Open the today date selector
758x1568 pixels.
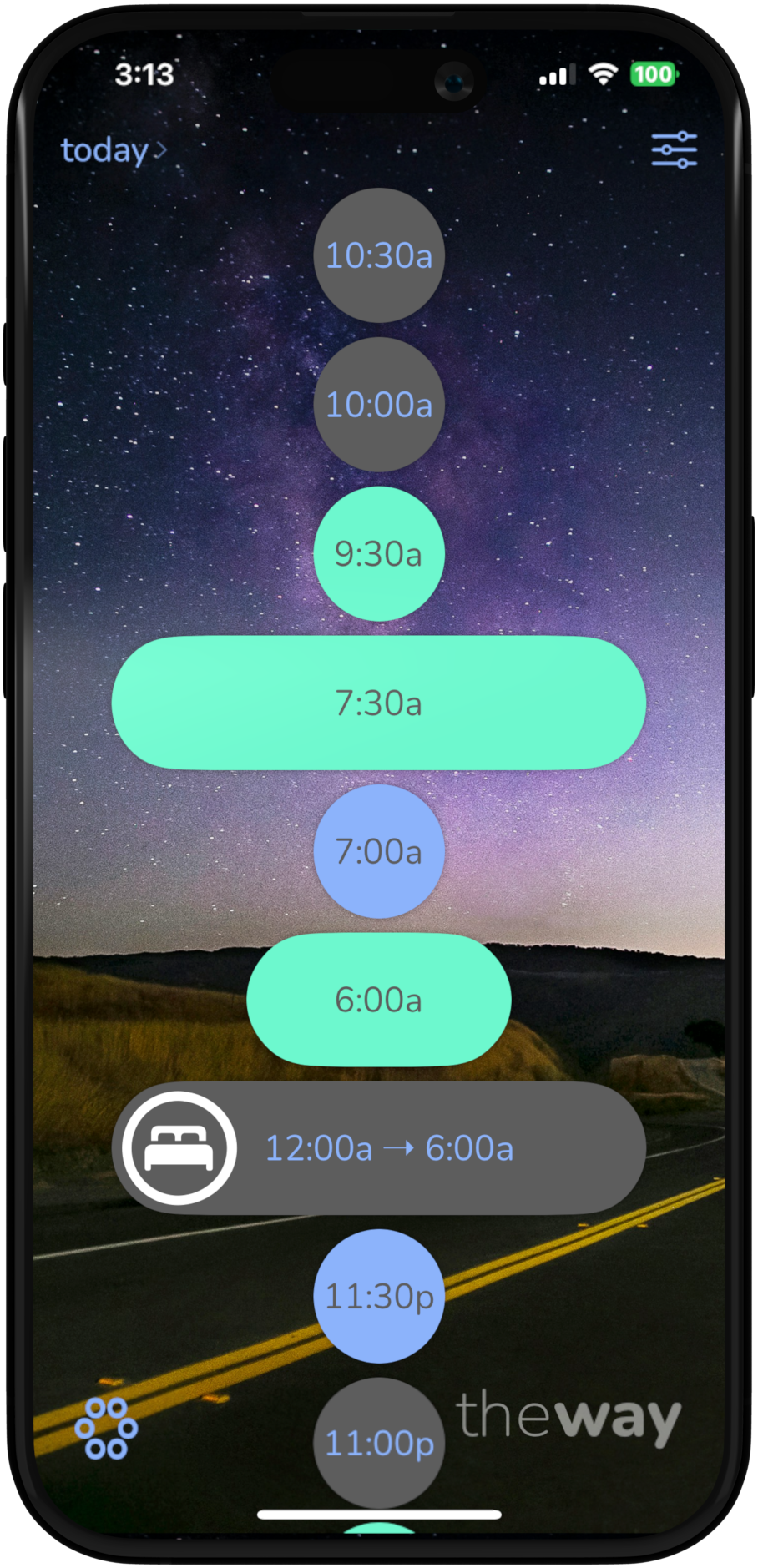point(113,150)
